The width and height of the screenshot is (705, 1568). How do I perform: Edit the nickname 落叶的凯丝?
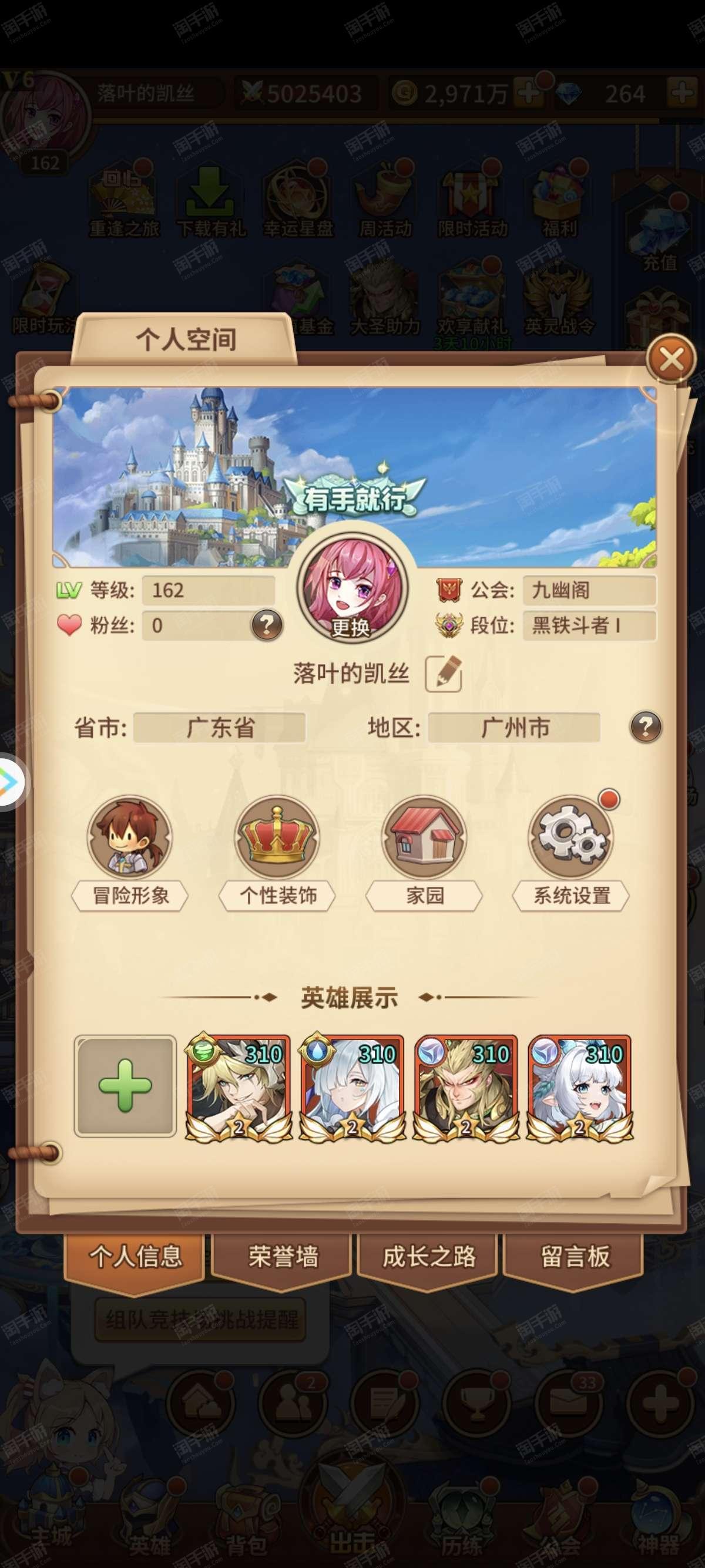(443, 674)
